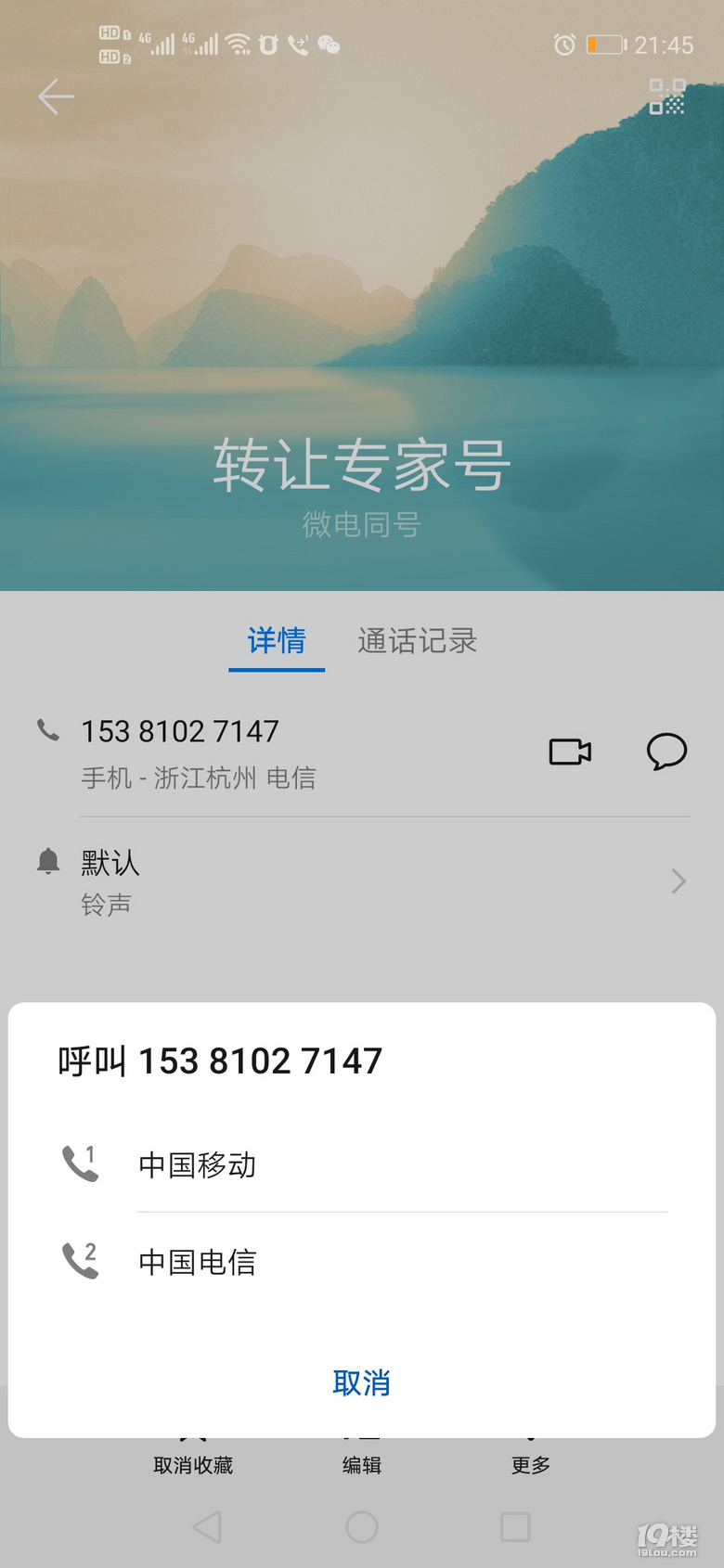The image size is (724, 1568).
Task: Tap 取消 to dismiss the call dialog
Action: click(361, 1382)
